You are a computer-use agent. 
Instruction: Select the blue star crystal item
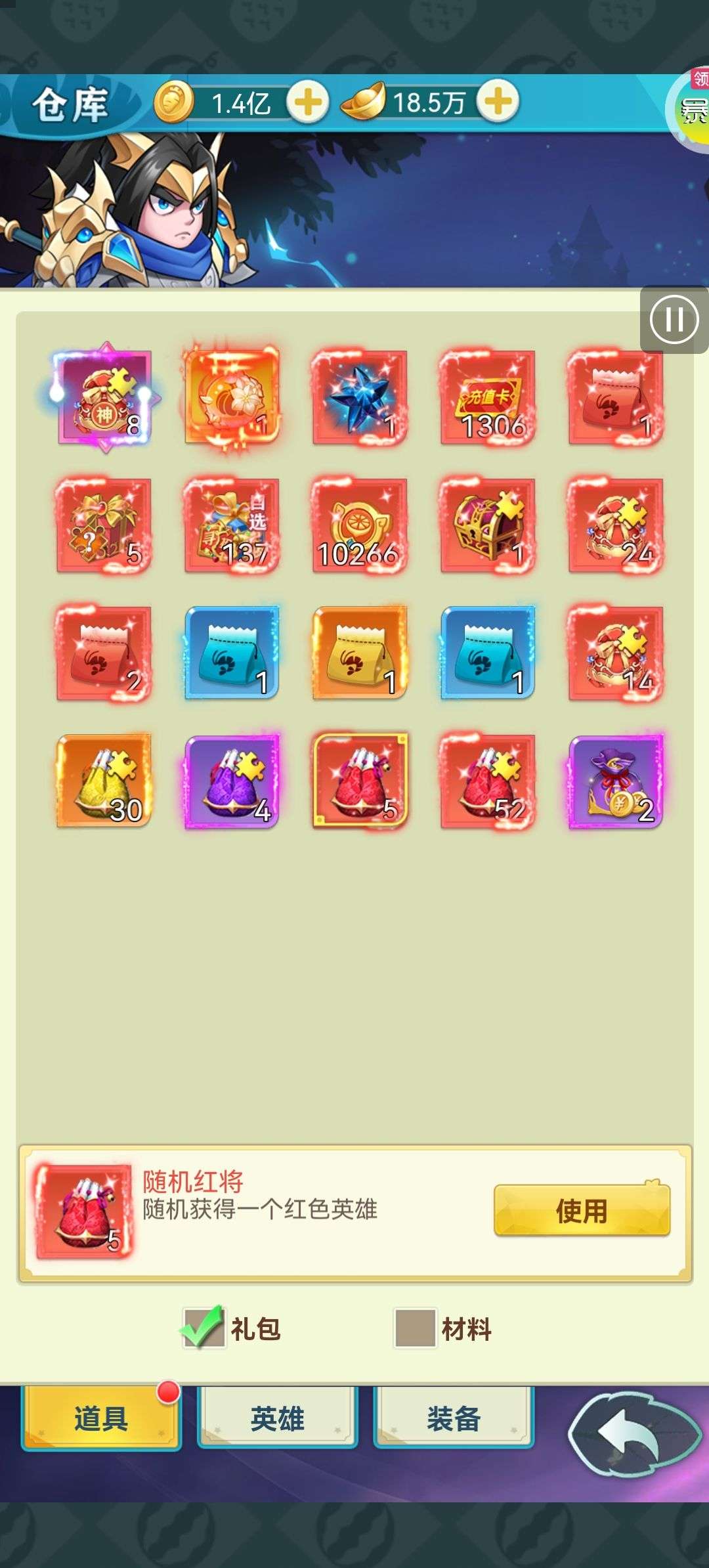click(360, 397)
